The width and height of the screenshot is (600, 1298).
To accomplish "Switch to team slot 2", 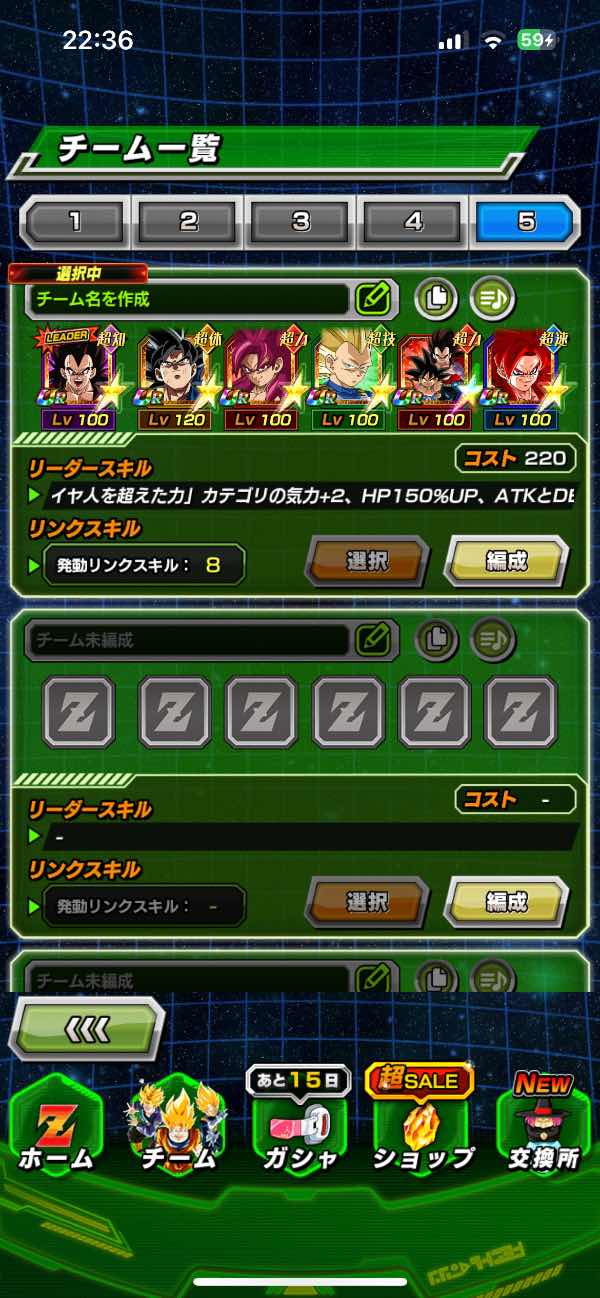I will point(188,222).
